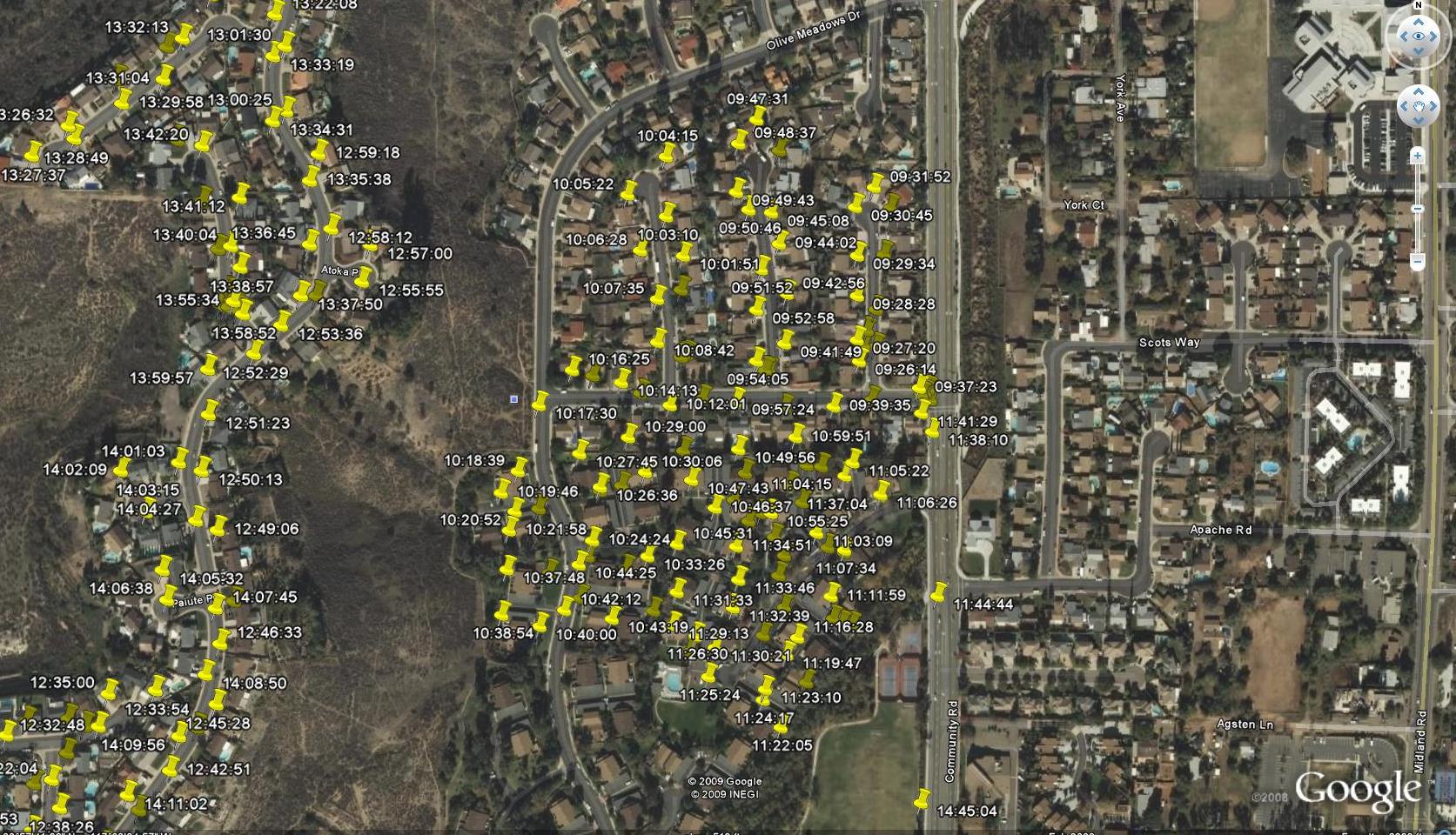Move the map left with the hand control
Viewport: 1456px width, 835px height.
(x=1402, y=107)
